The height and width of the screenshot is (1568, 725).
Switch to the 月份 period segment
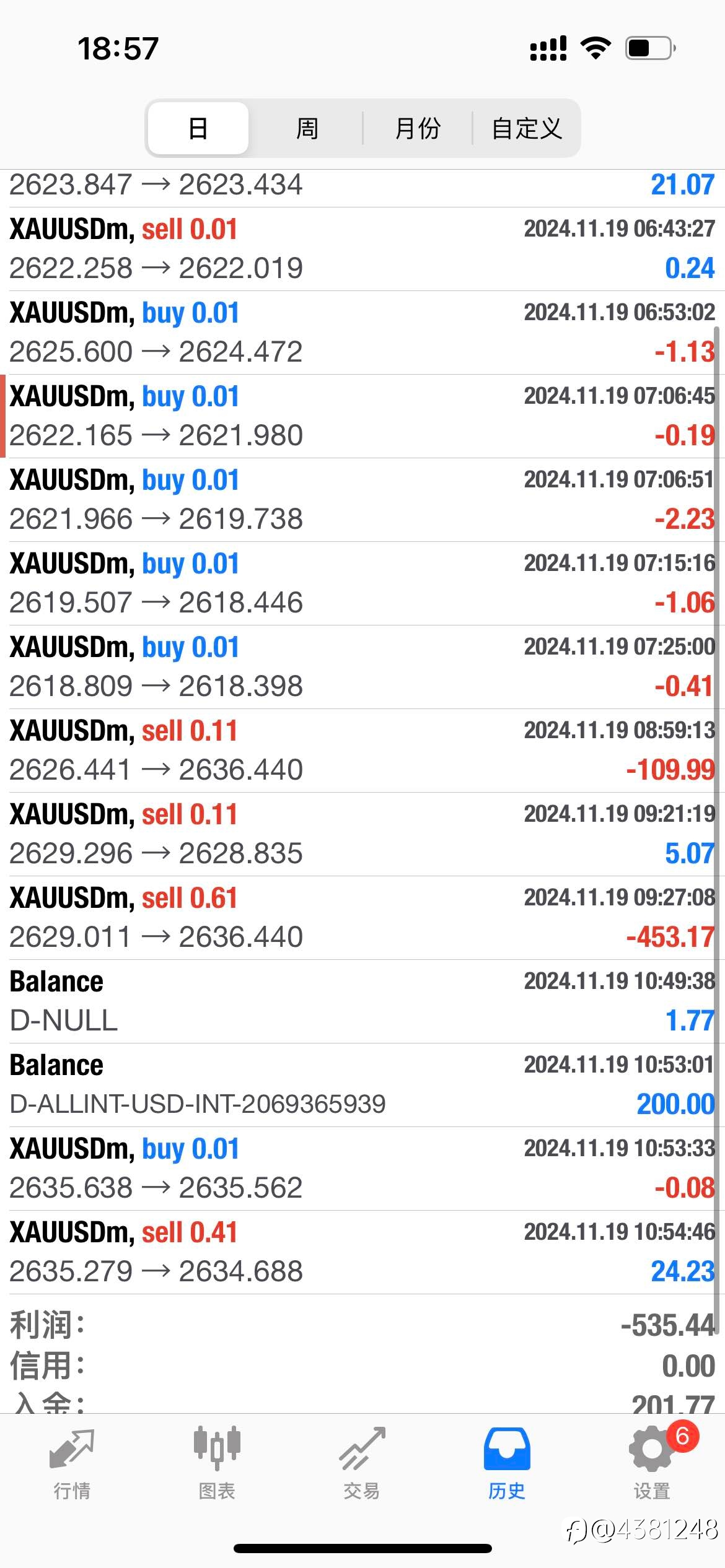click(x=418, y=129)
